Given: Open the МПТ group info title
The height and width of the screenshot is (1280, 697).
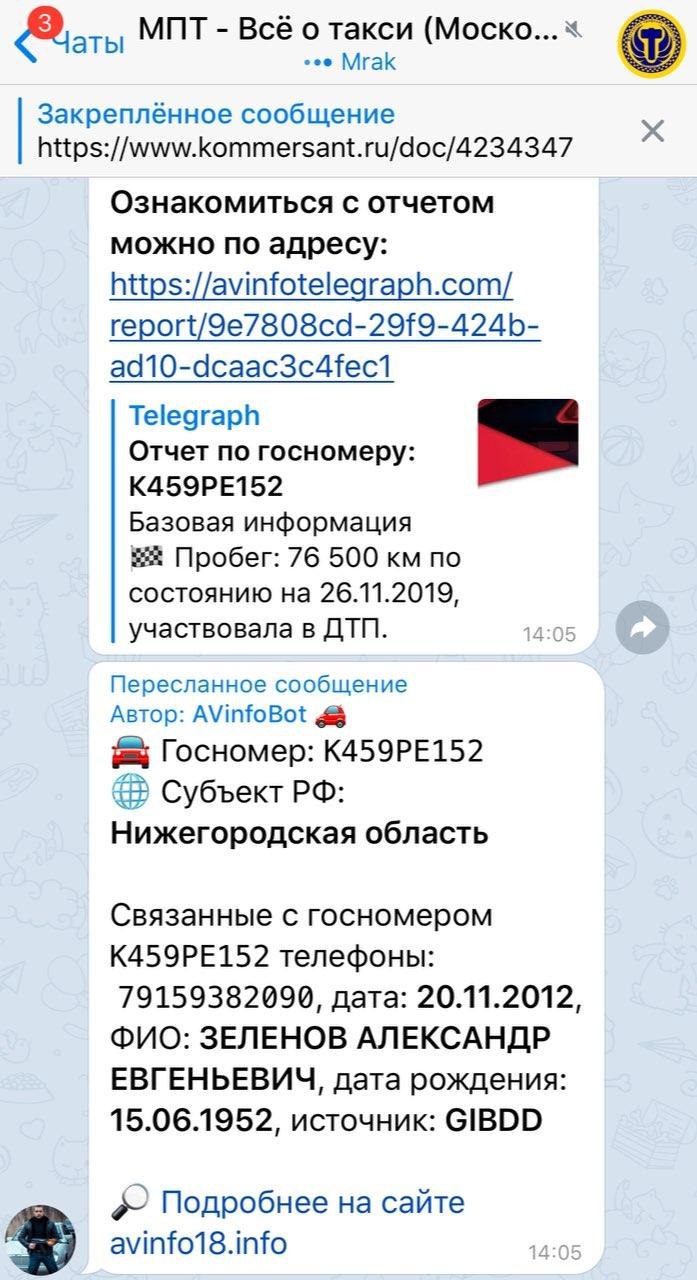Looking at the screenshot, I should pos(348,30).
